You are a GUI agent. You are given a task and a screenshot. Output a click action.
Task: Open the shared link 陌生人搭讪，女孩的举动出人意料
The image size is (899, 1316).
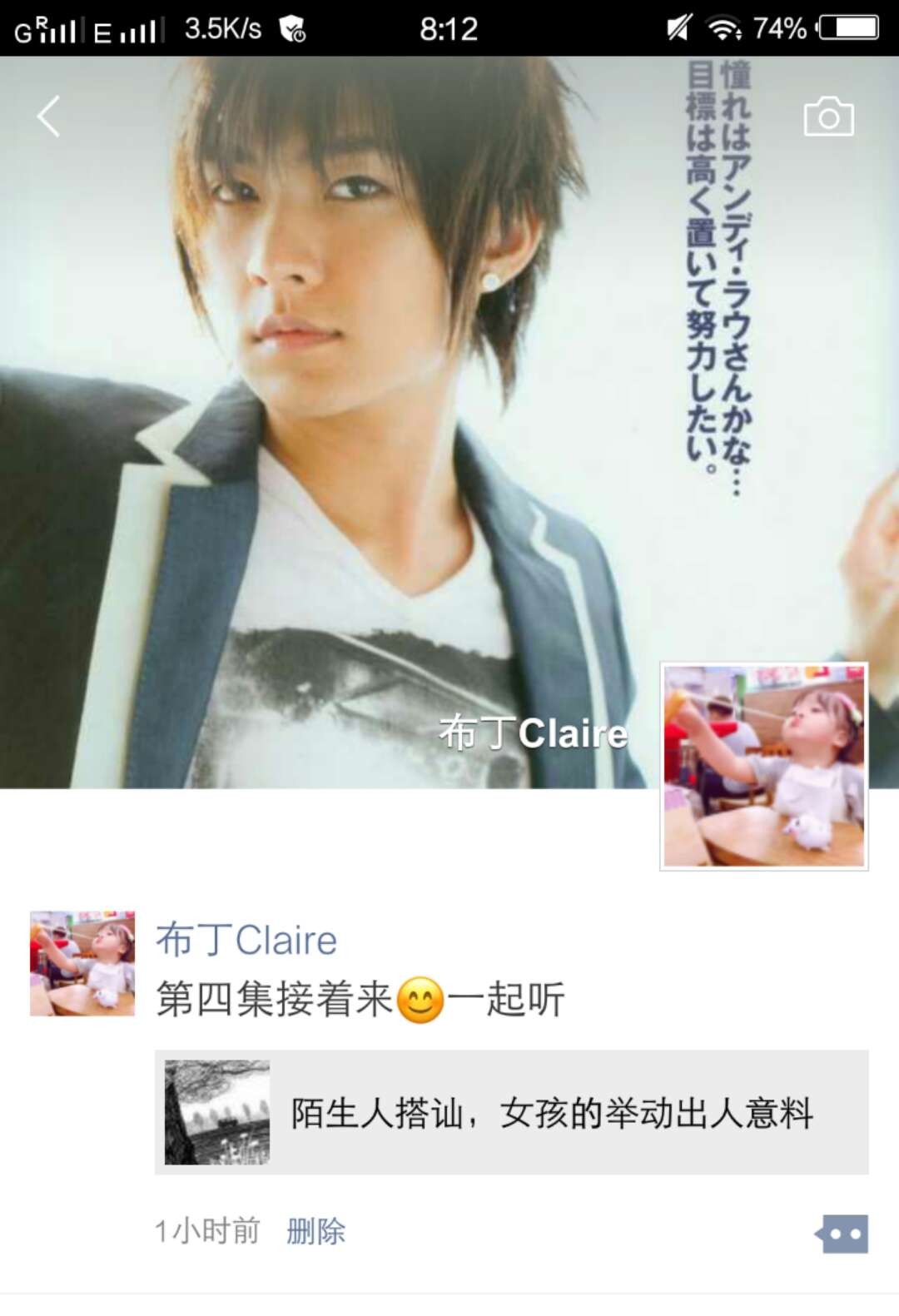pyautogui.click(x=511, y=1112)
